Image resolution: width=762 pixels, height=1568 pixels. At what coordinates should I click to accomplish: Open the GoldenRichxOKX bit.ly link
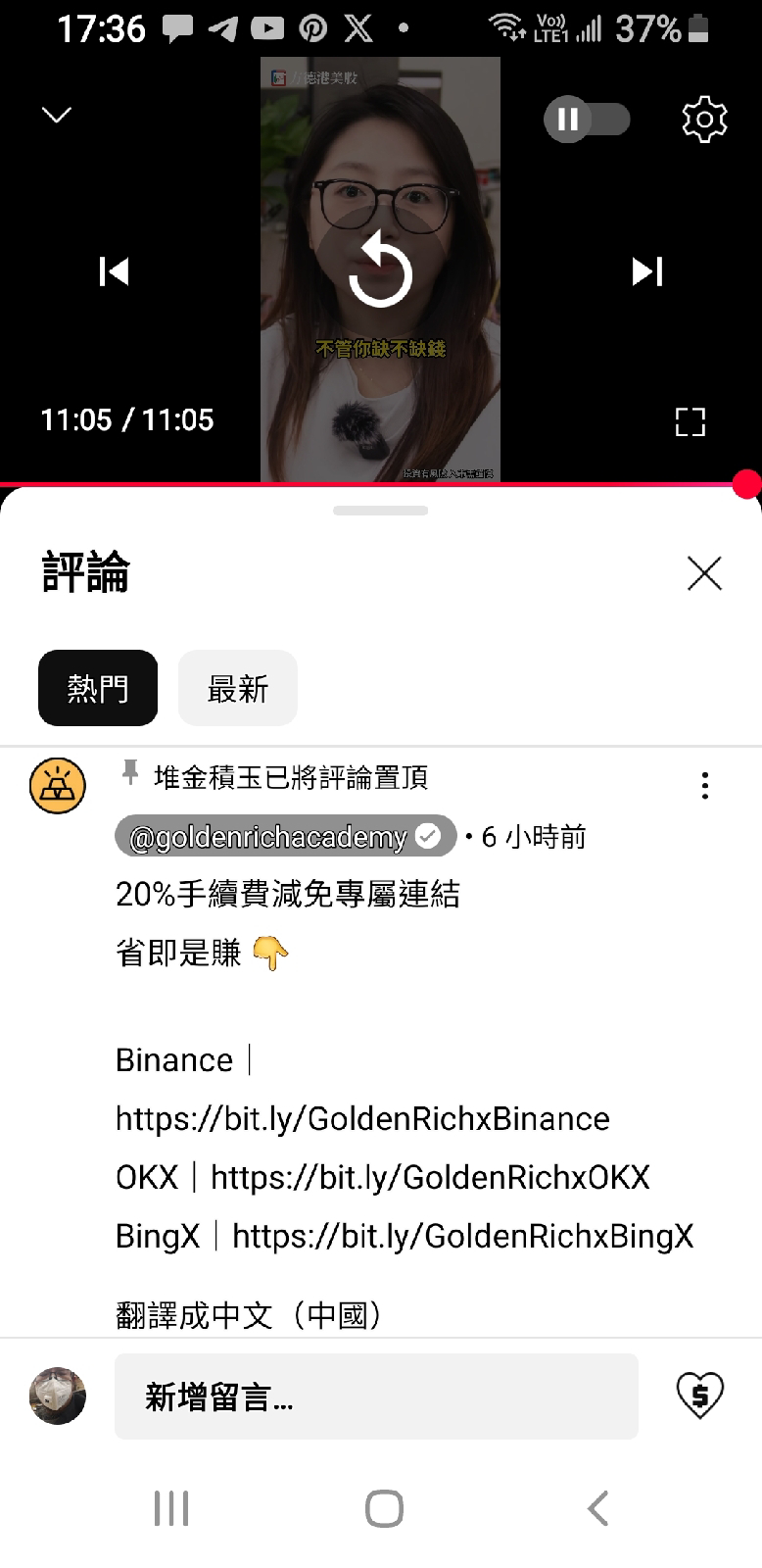[x=430, y=1177]
